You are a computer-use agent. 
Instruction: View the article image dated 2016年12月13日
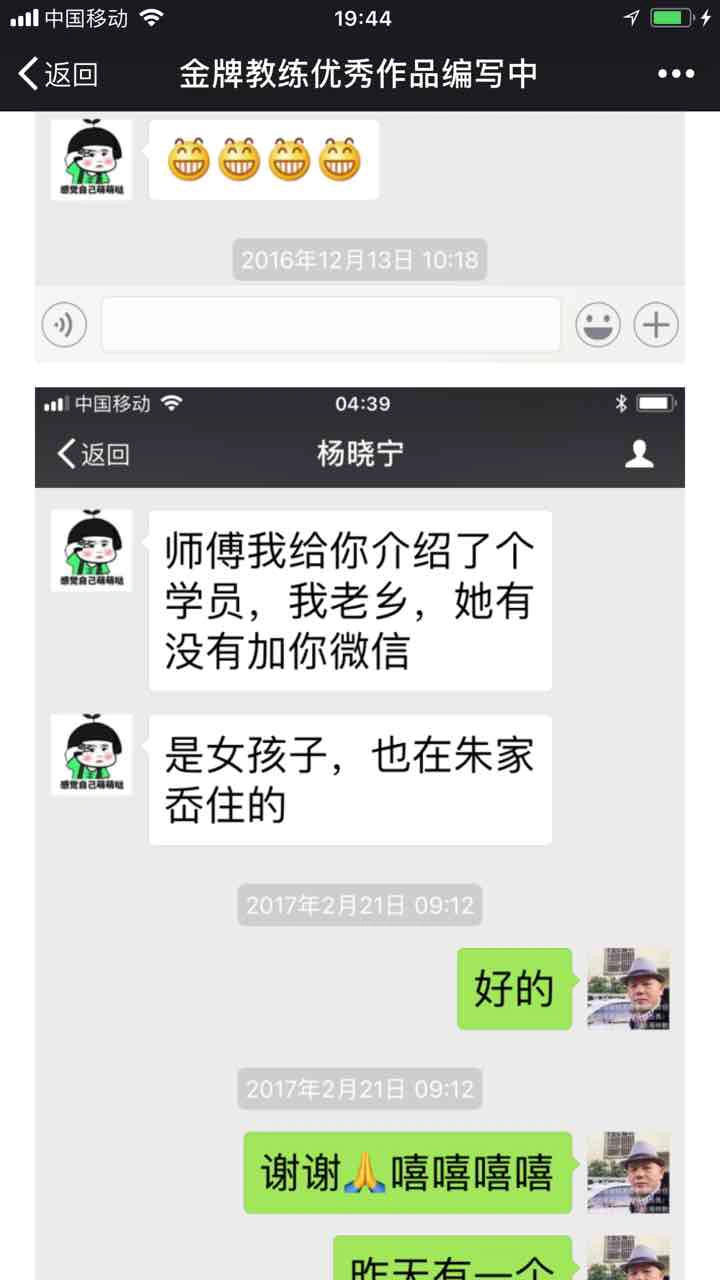pos(360,237)
